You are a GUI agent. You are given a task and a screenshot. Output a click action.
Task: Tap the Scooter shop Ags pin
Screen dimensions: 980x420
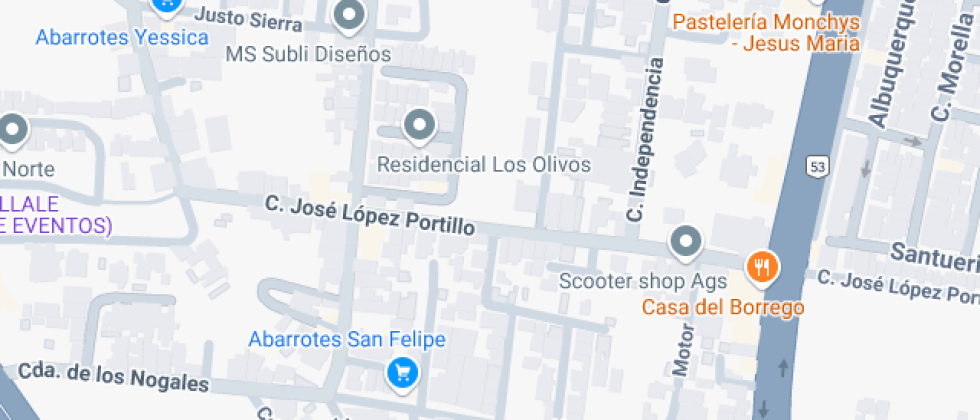[x=685, y=241]
